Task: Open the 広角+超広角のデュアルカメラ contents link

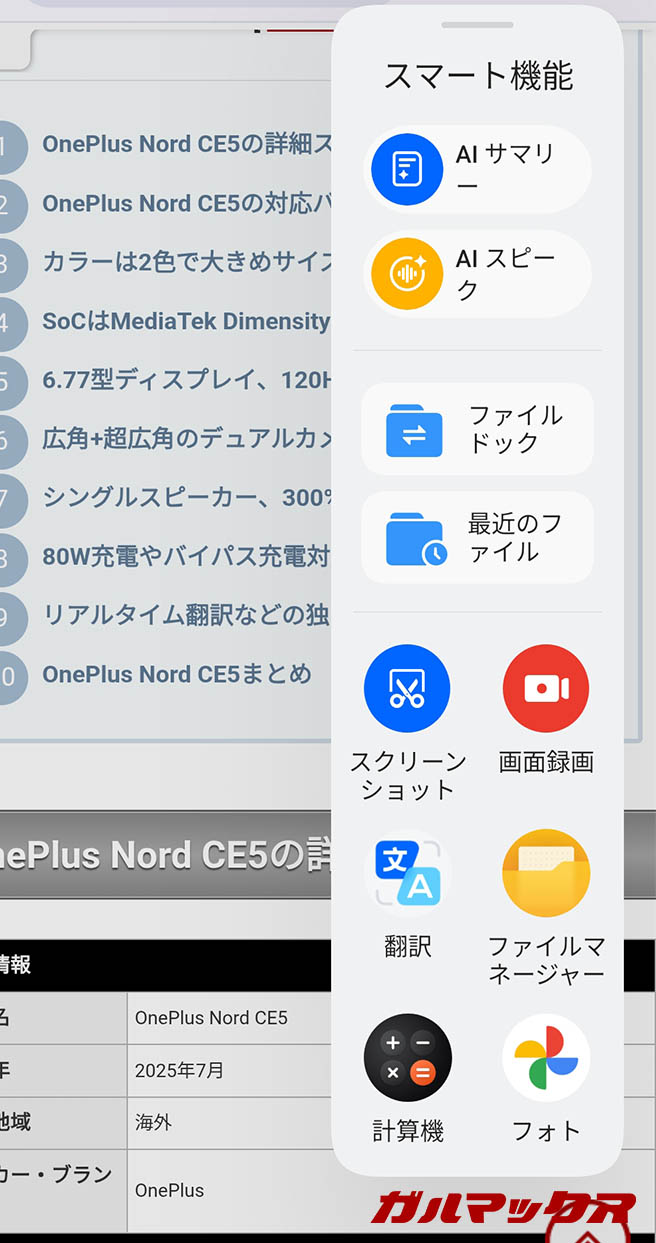Action: (186, 438)
